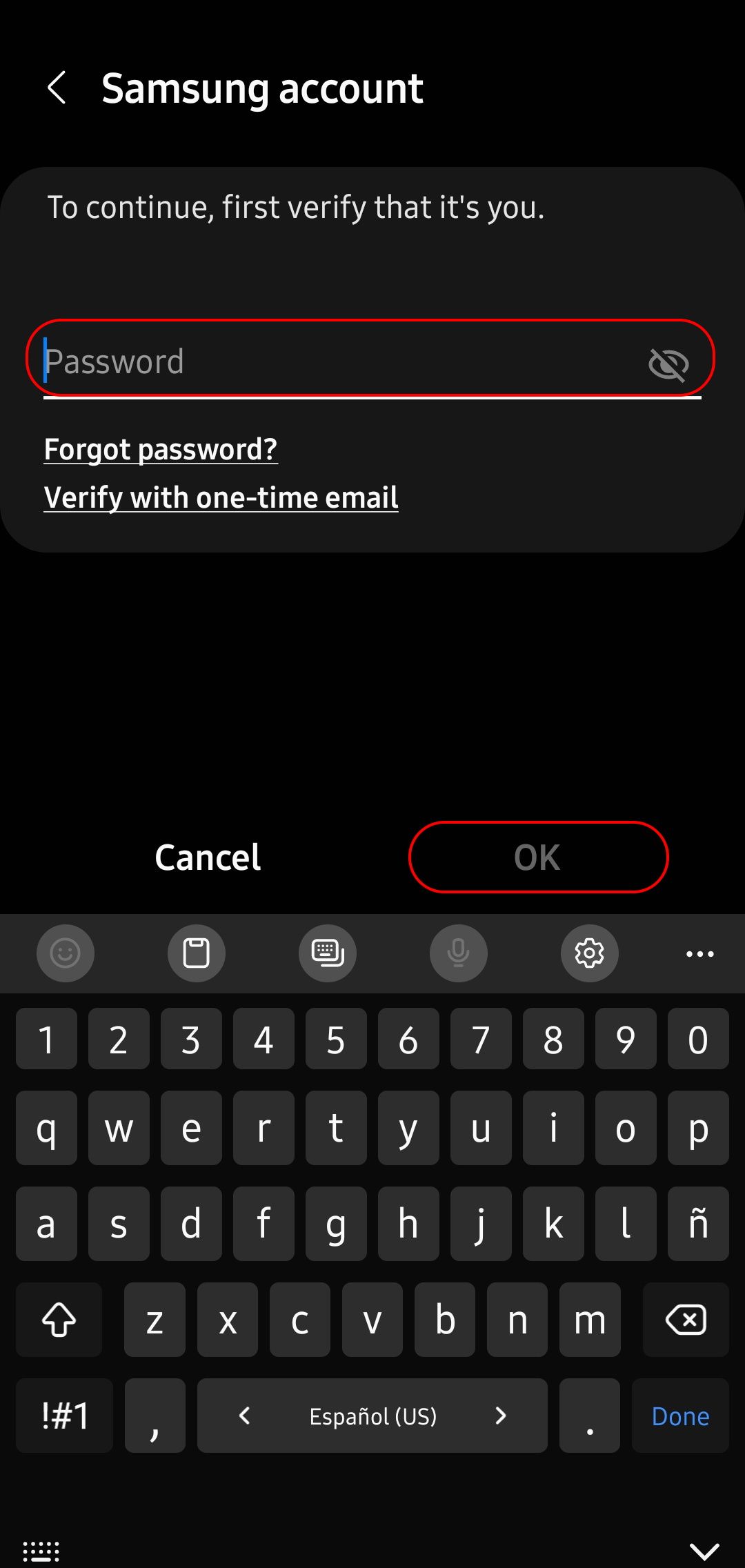Confirm with OK button
The width and height of the screenshot is (745, 1568).
tap(538, 857)
